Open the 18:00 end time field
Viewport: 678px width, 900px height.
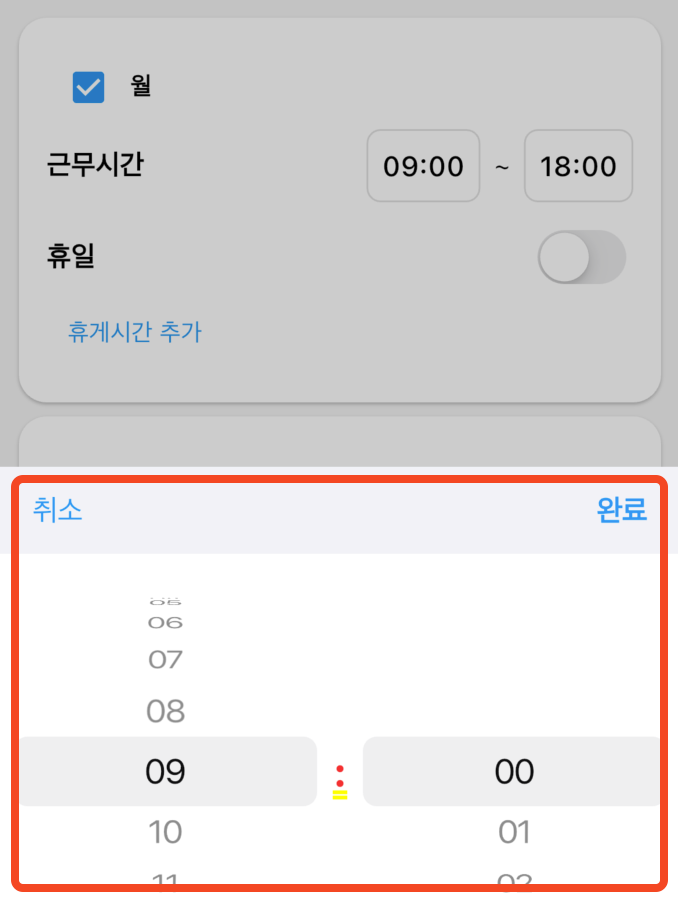click(x=578, y=166)
